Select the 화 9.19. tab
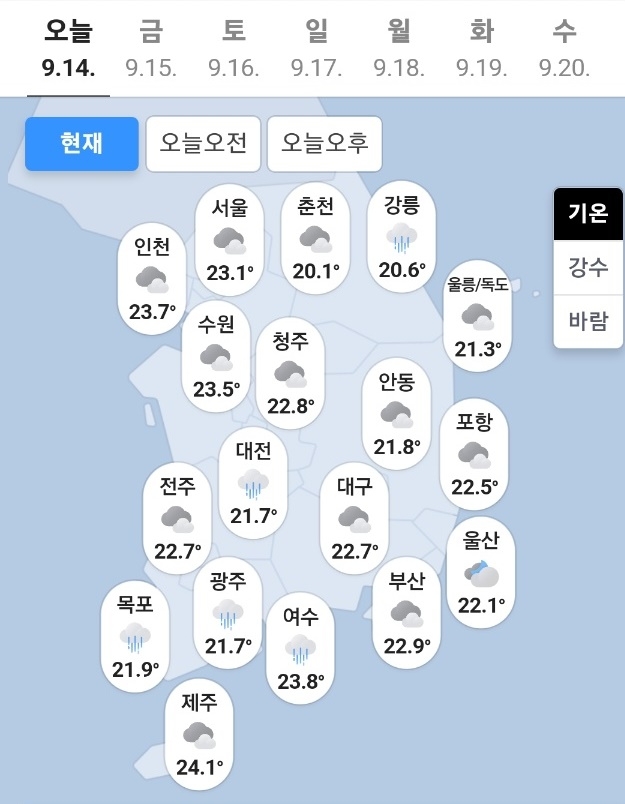625x804 pixels. click(481, 48)
